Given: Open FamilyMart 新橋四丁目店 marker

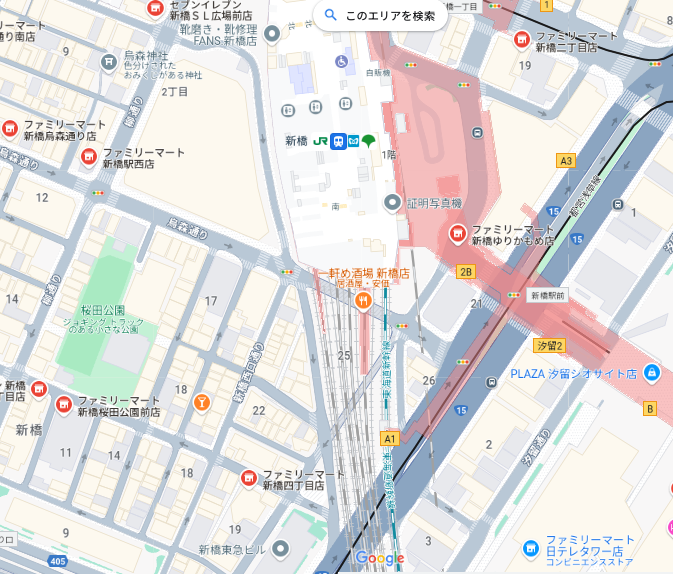Looking at the screenshot, I should click(x=248, y=479).
